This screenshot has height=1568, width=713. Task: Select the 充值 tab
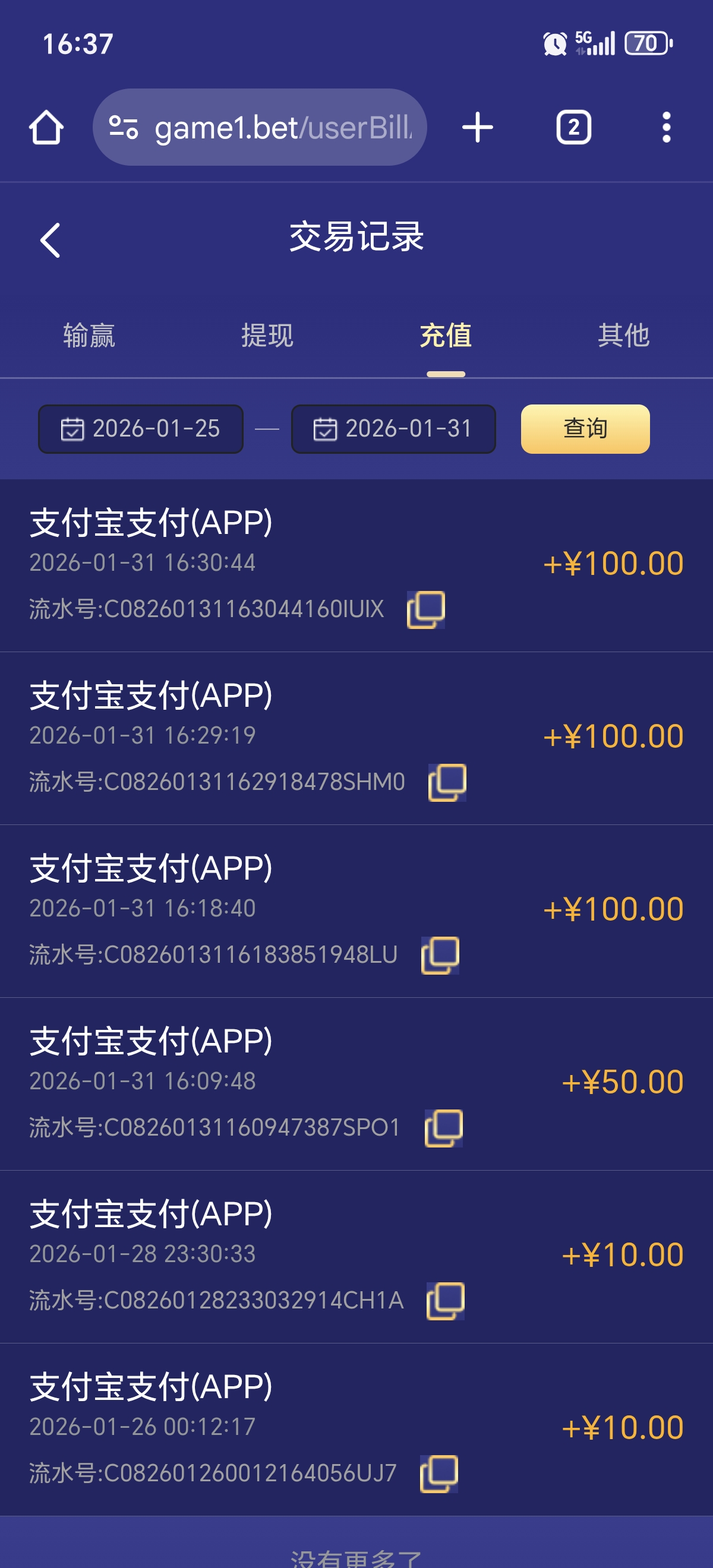(x=445, y=336)
